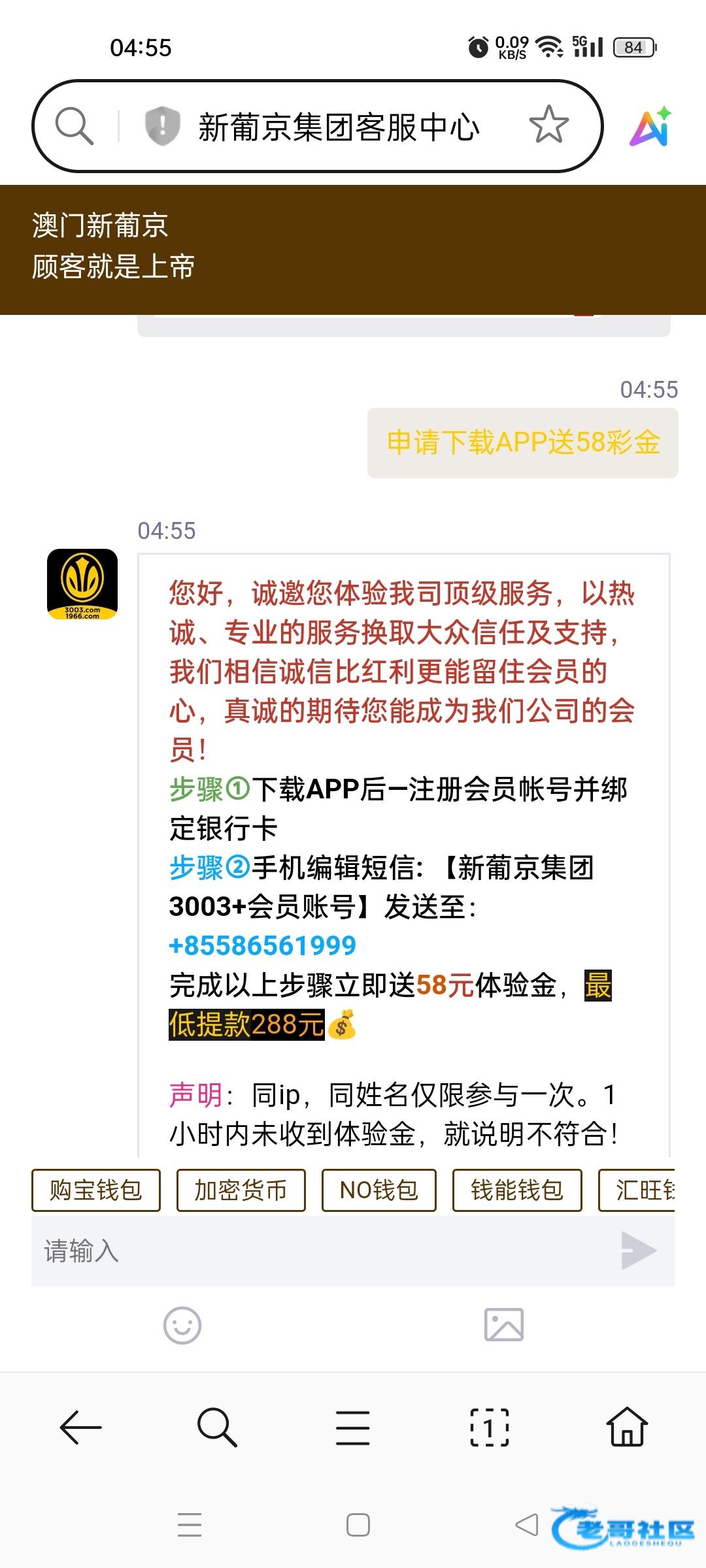This screenshot has width=706, height=1568.
Task: Tap phone number +85586561999 link
Action: tap(263, 945)
